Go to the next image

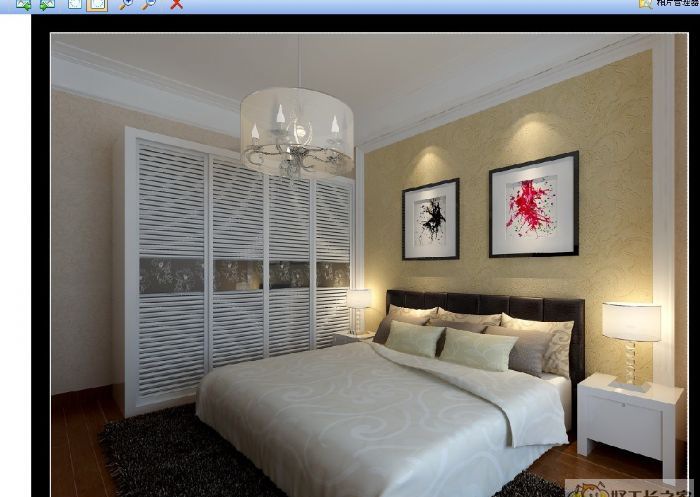(x=46, y=4)
